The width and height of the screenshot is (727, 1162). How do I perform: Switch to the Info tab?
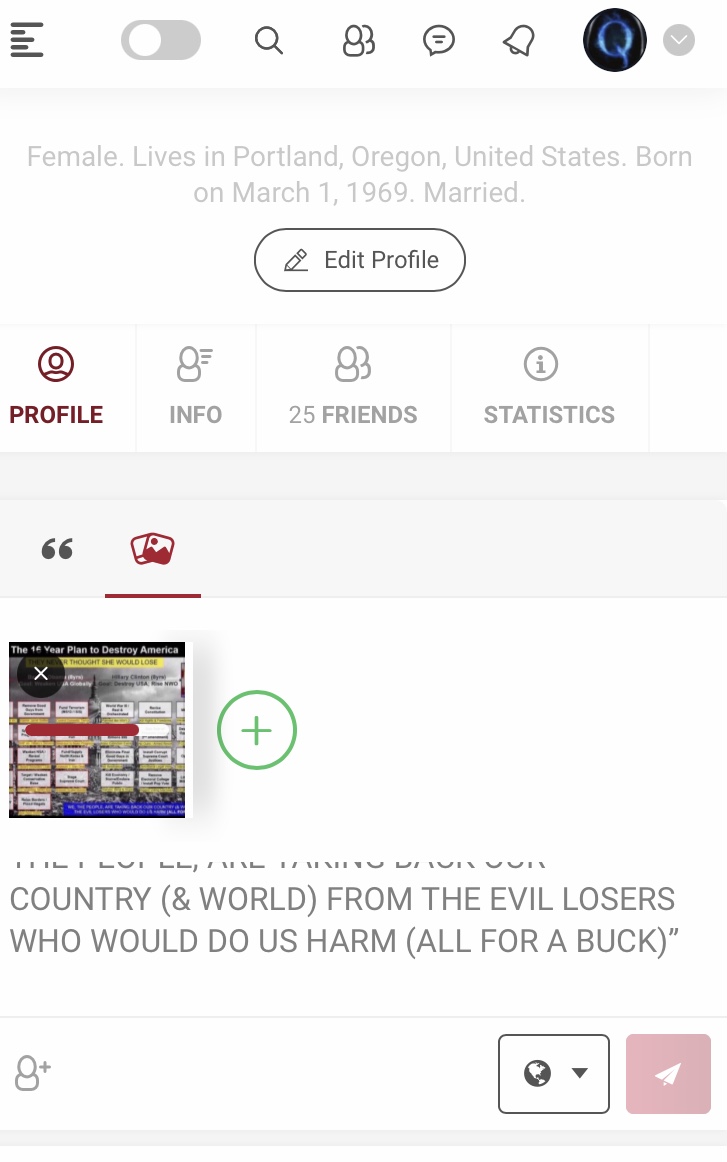(195, 388)
